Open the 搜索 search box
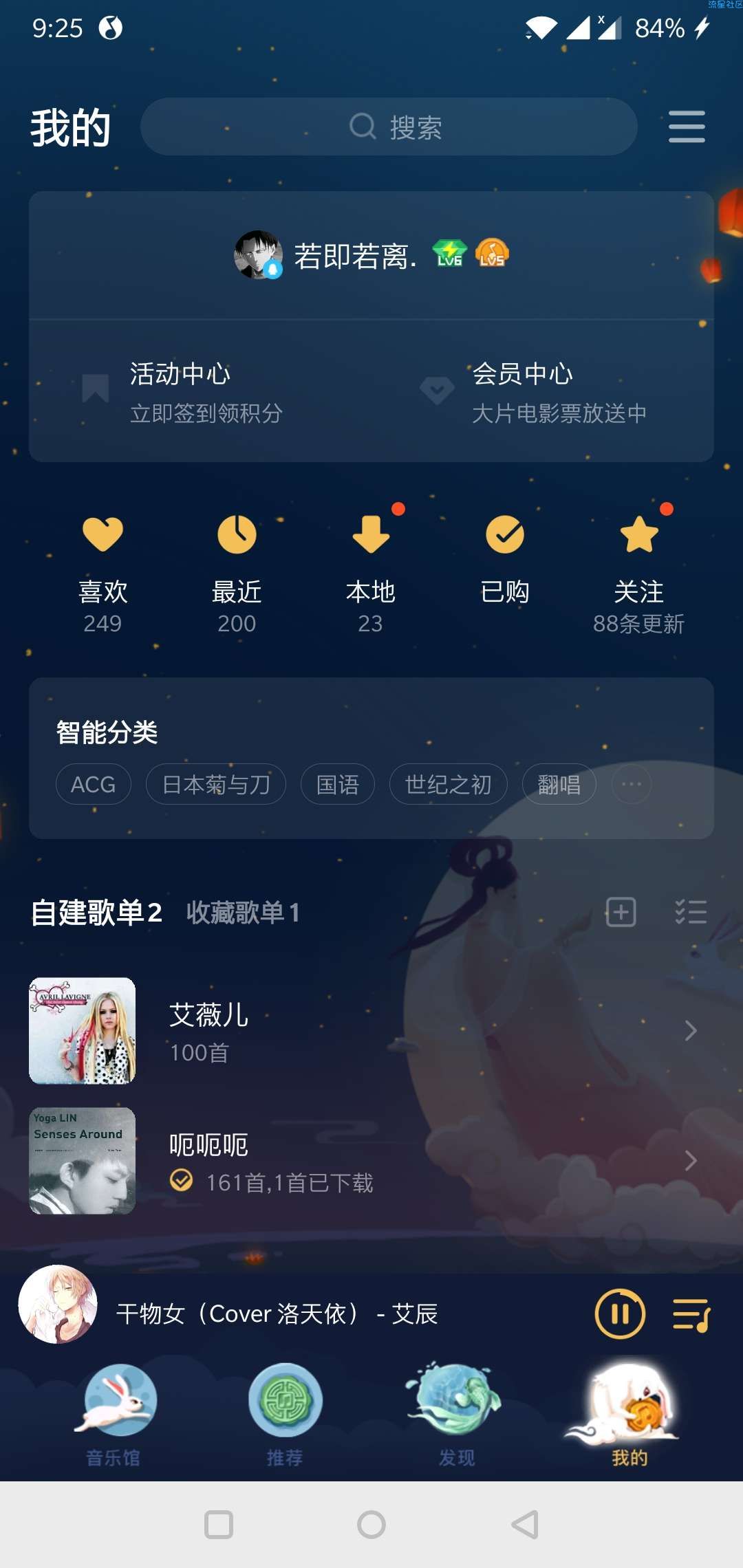This screenshot has width=743, height=1568. 389,127
